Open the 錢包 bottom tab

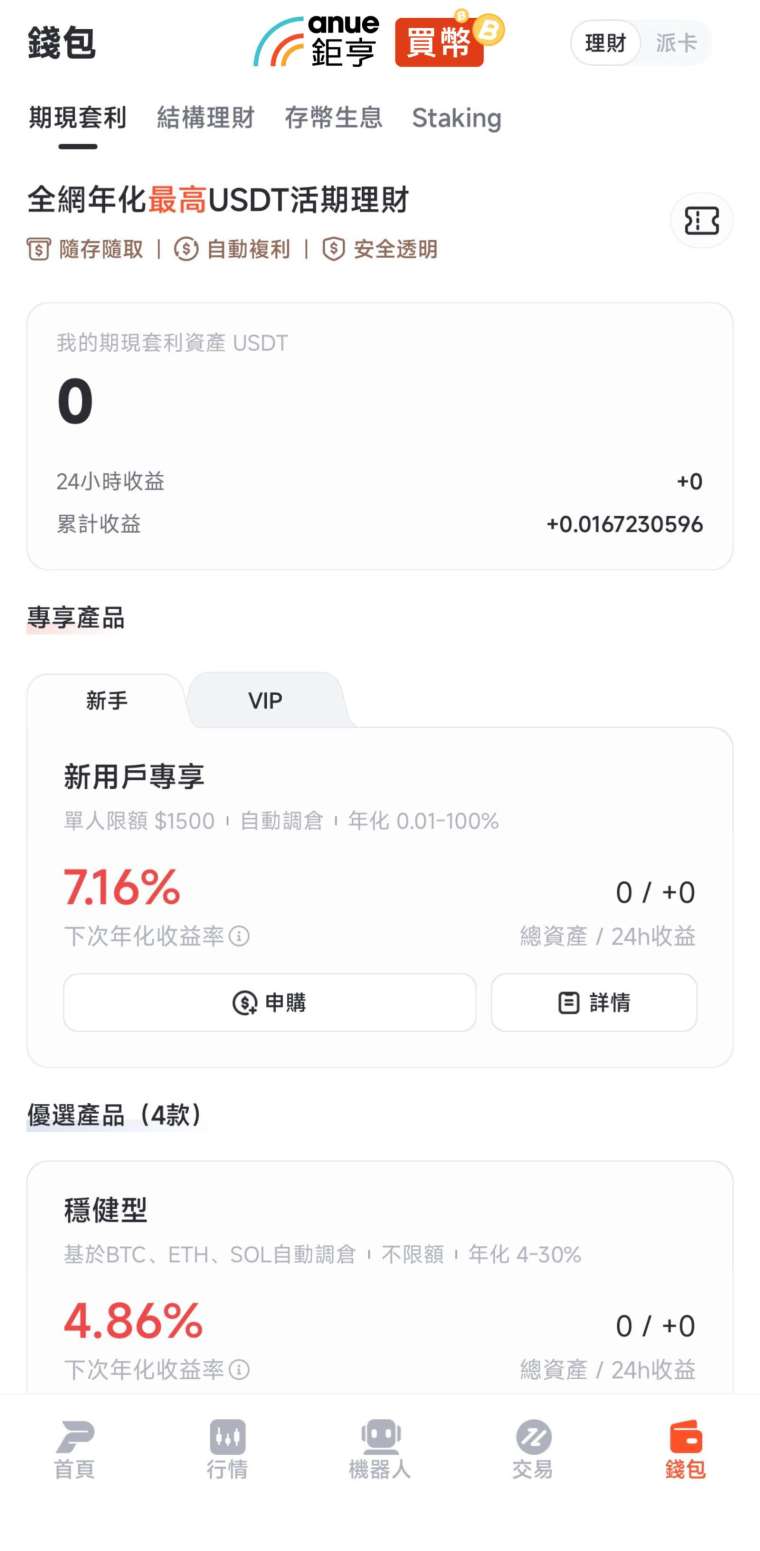[685, 1450]
